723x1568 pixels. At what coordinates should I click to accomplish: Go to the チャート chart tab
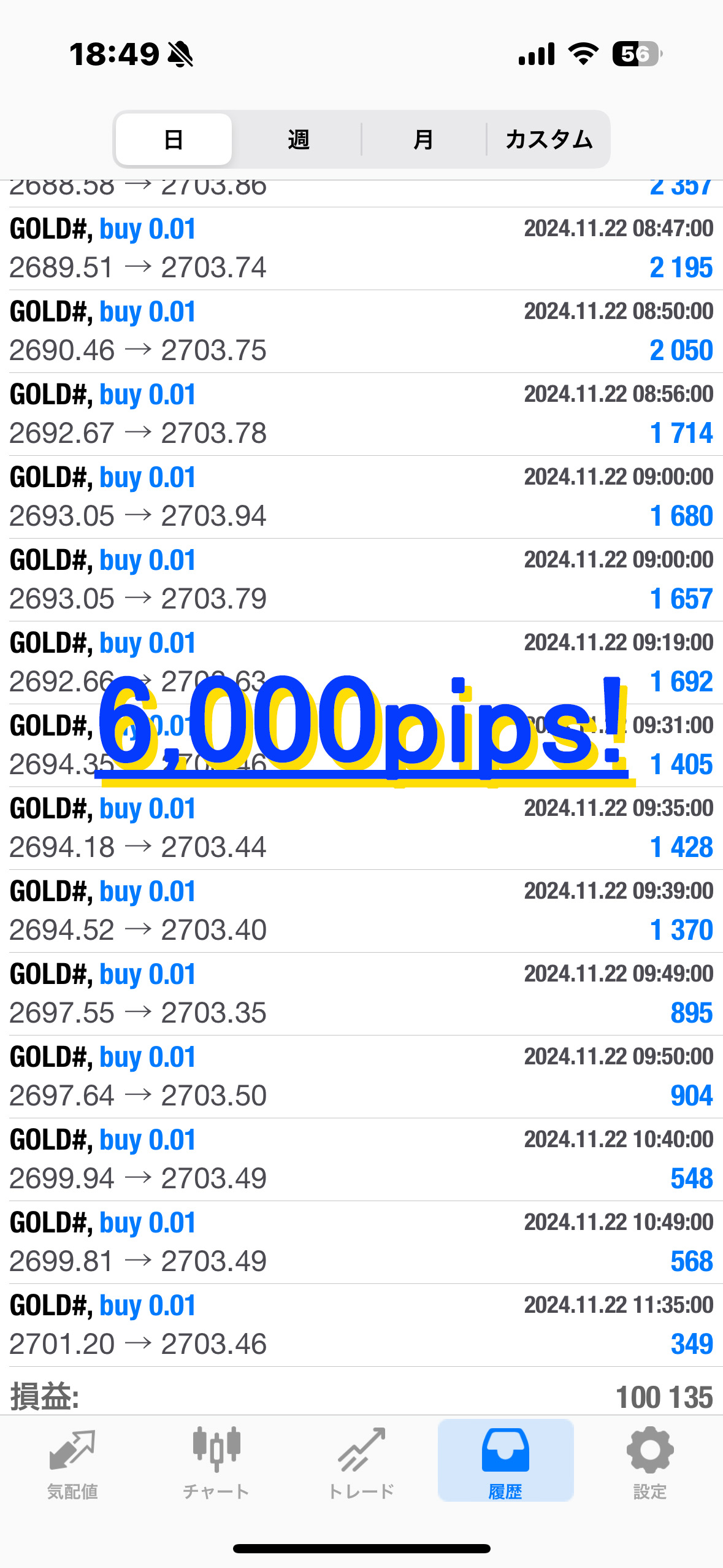click(x=216, y=1462)
